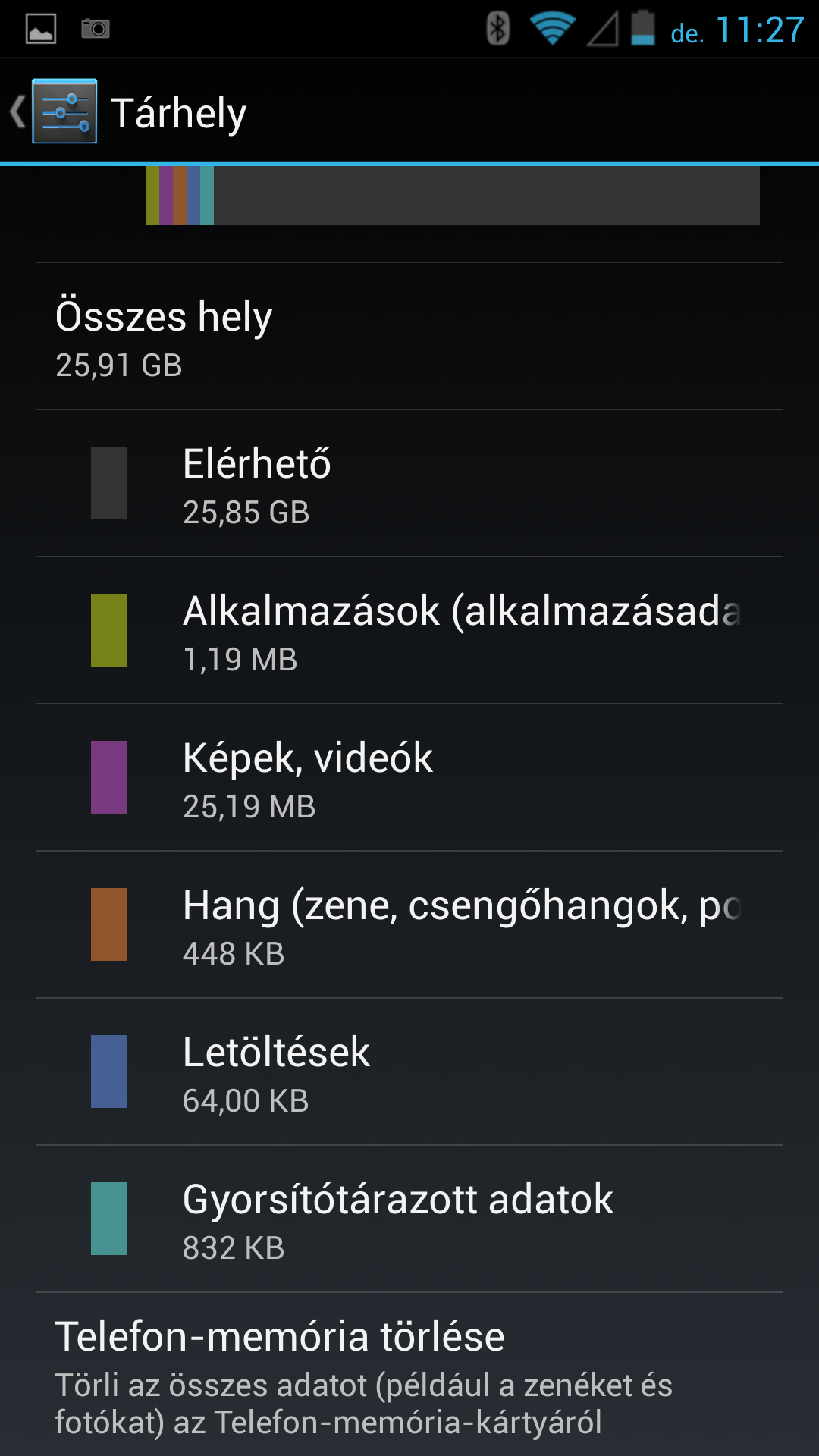This screenshot has height=1456, width=819.
Task: Open the Elérhető available space row
Action: [x=409, y=484]
